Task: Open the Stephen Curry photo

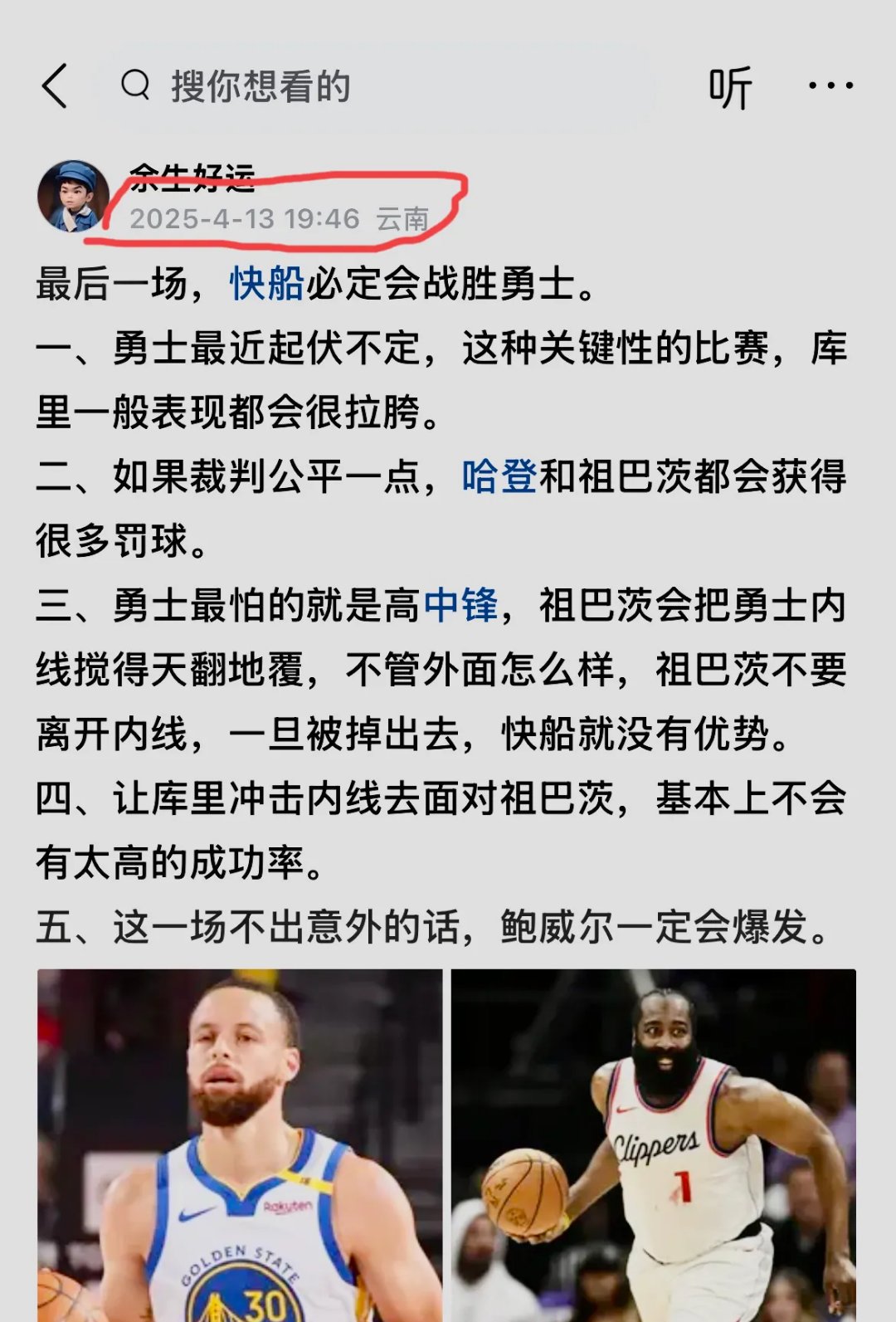Action: [x=241, y=1145]
